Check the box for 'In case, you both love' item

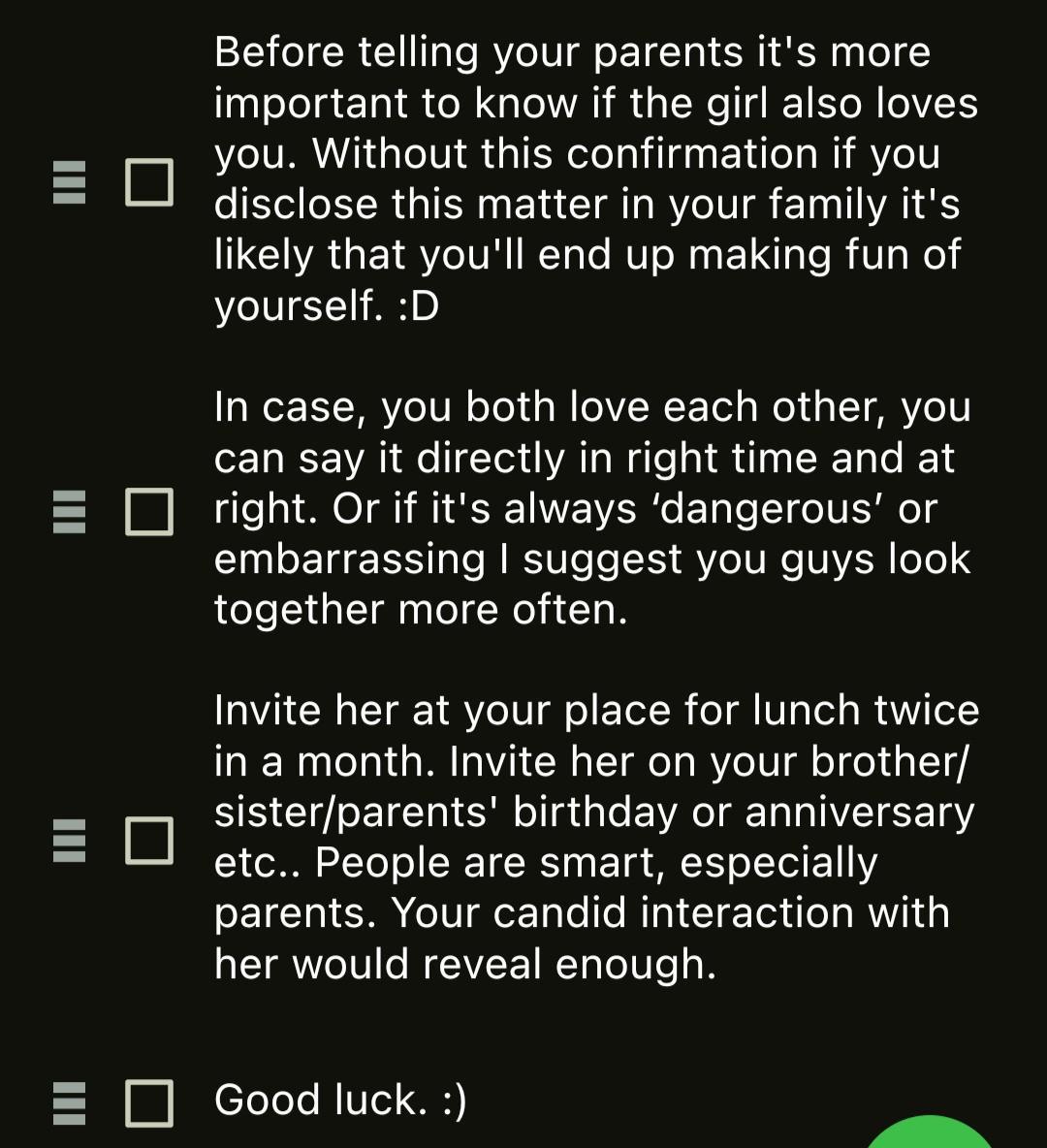pyautogui.click(x=149, y=510)
